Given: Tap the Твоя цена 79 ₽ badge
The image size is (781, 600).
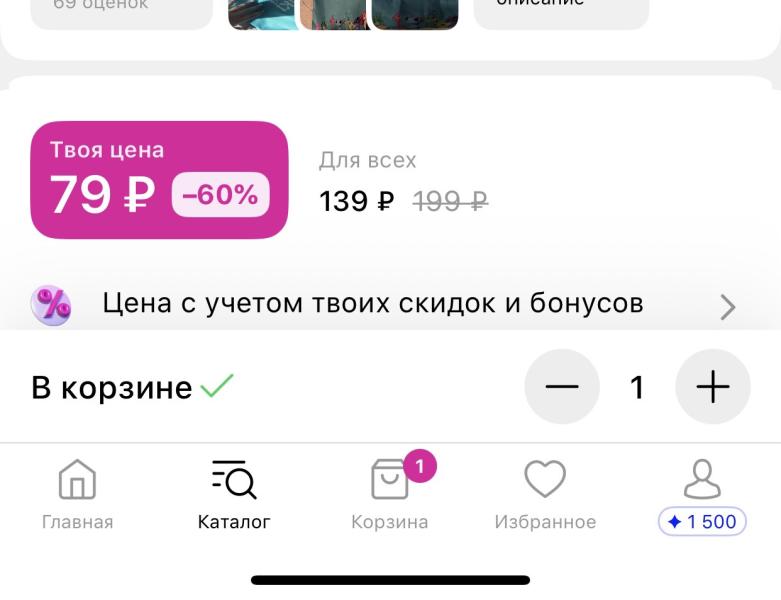Looking at the screenshot, I should (159, 180).
